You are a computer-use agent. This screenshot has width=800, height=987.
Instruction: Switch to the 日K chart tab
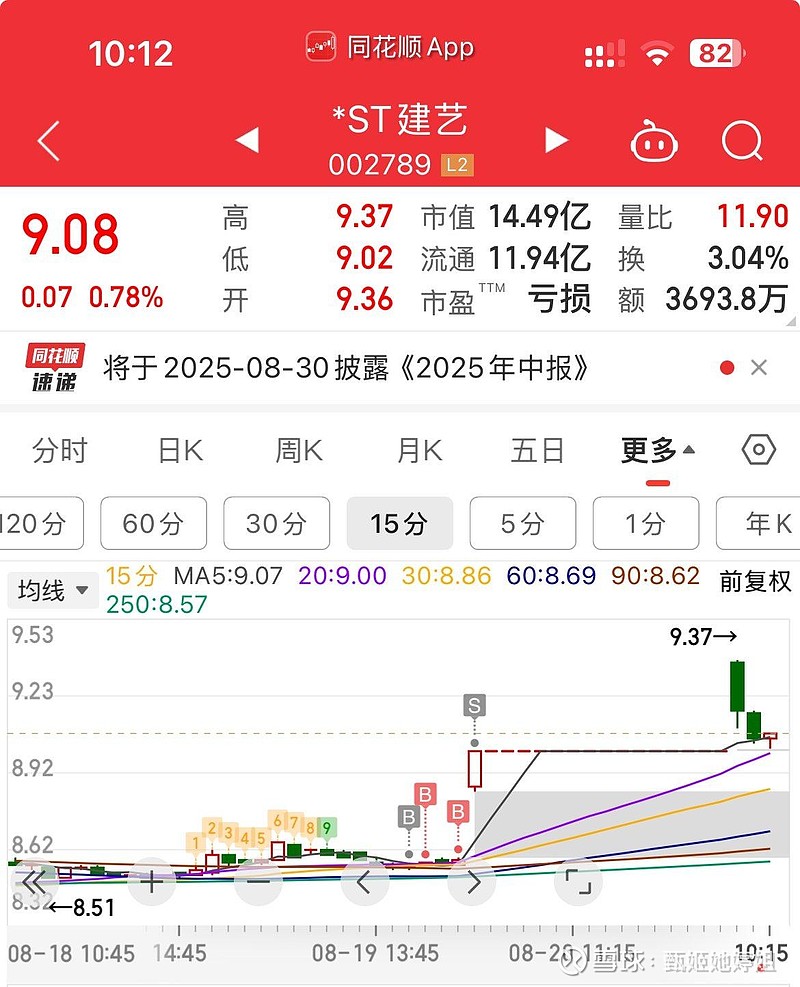[x=180, y=451]
